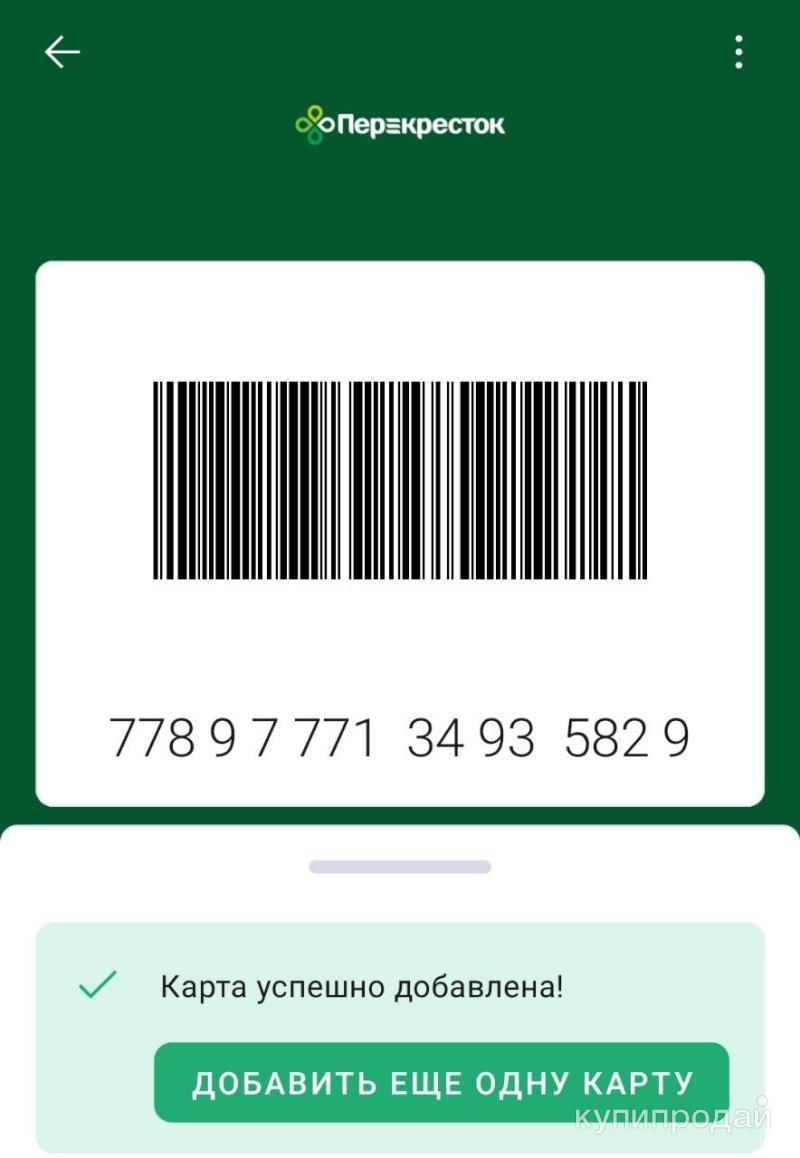800x1158 pixels.
Task: Tap the bottom sheet drag handle
Action: tap(400, 867)
